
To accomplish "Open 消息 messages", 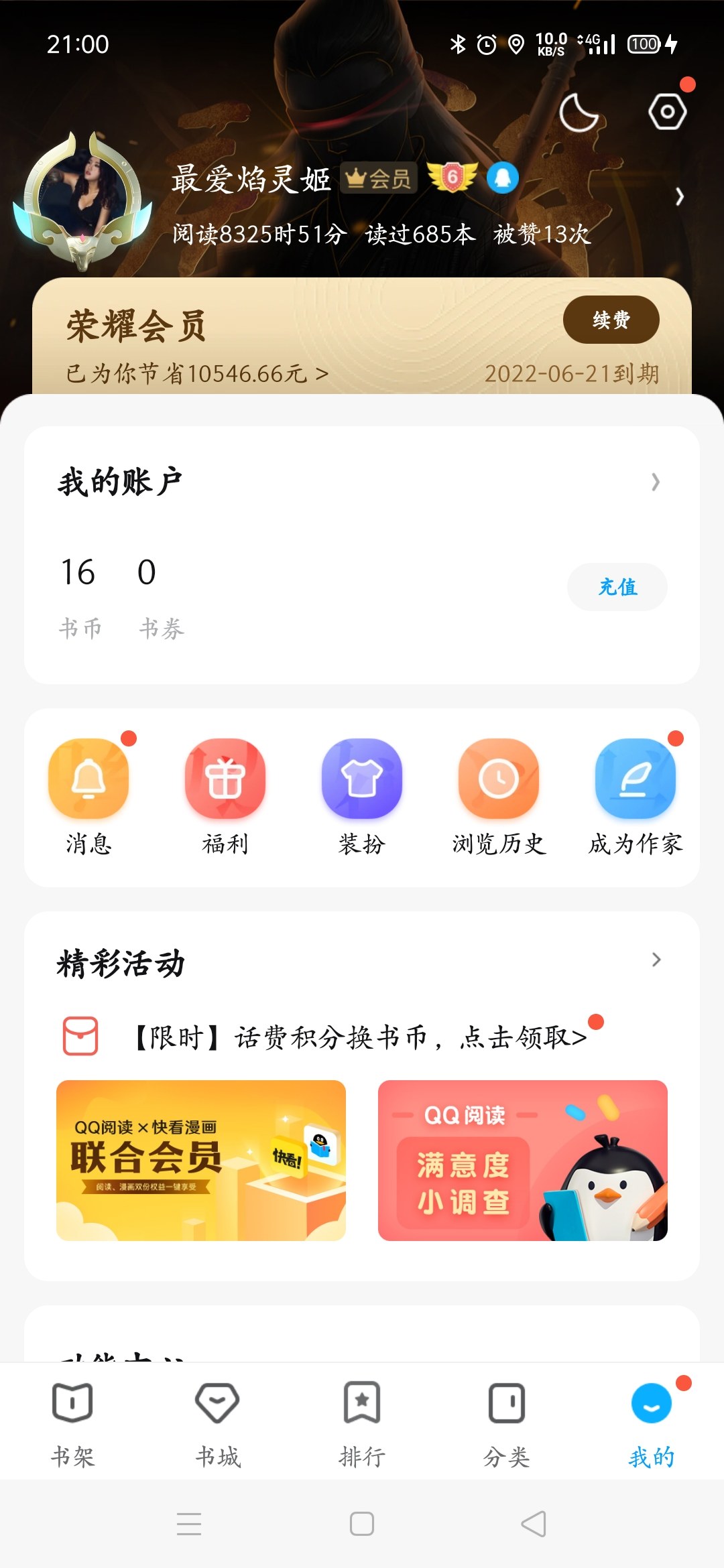I will tap(88, 795).
